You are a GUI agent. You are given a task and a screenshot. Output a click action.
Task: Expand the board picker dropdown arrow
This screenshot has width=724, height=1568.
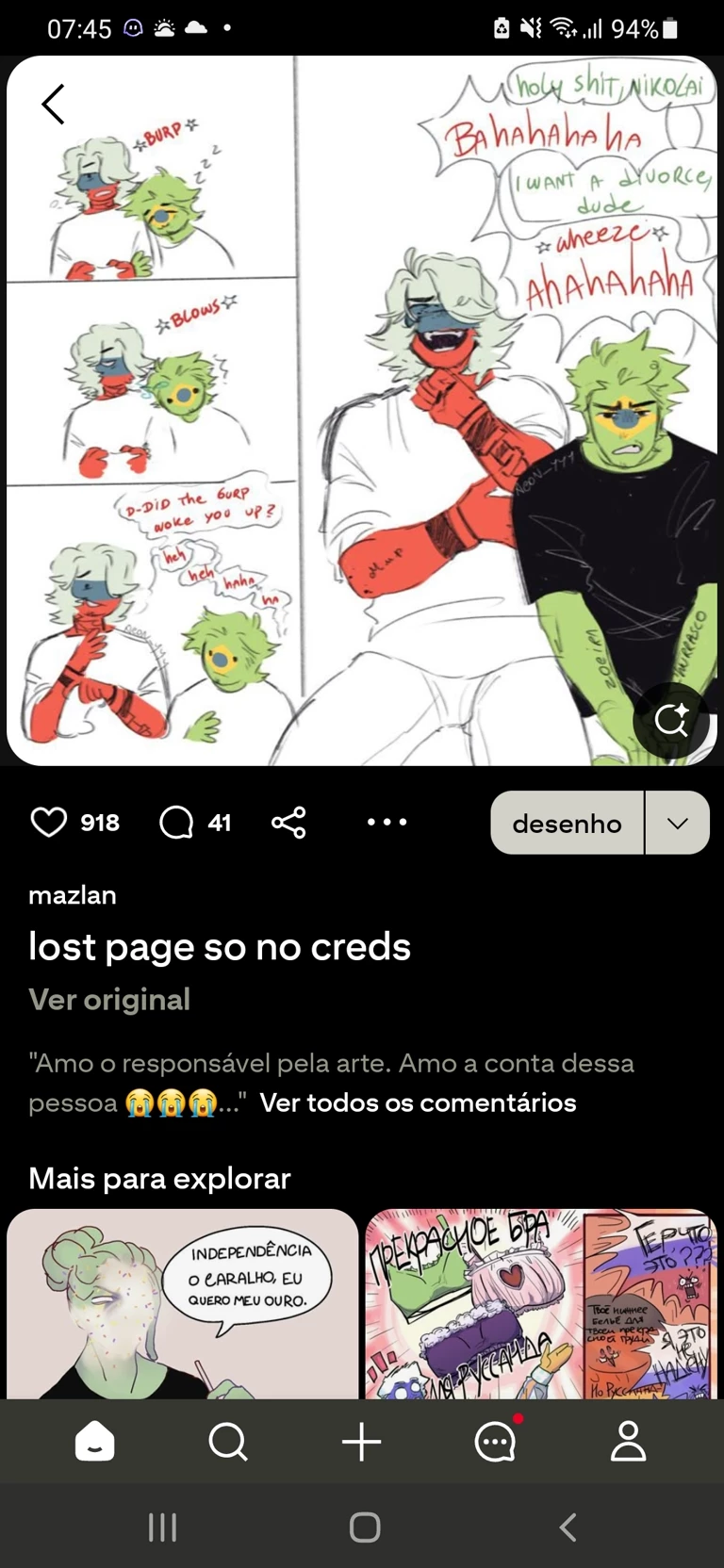point(677,823)
